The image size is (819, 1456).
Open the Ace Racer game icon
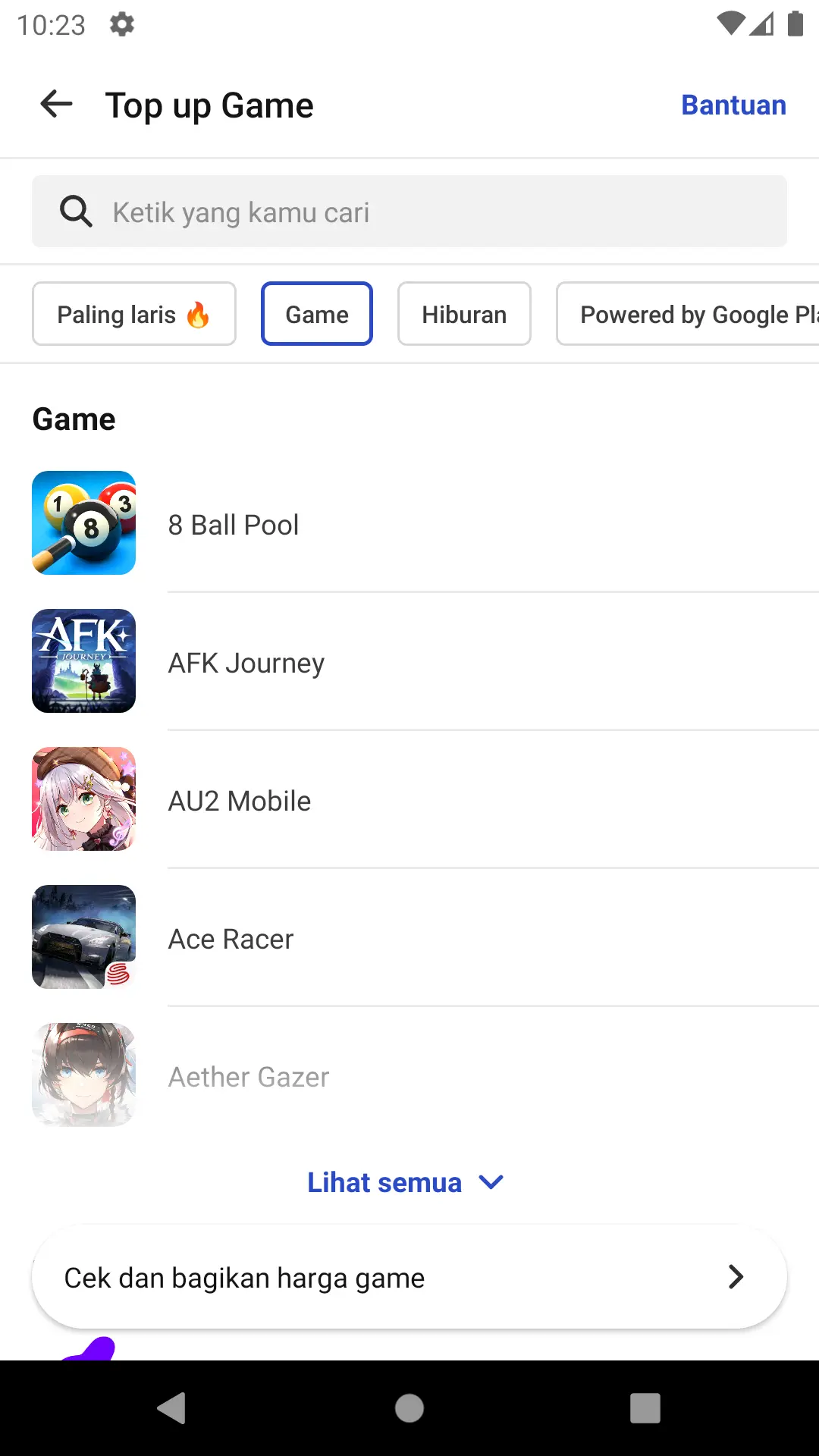point(83,937)
